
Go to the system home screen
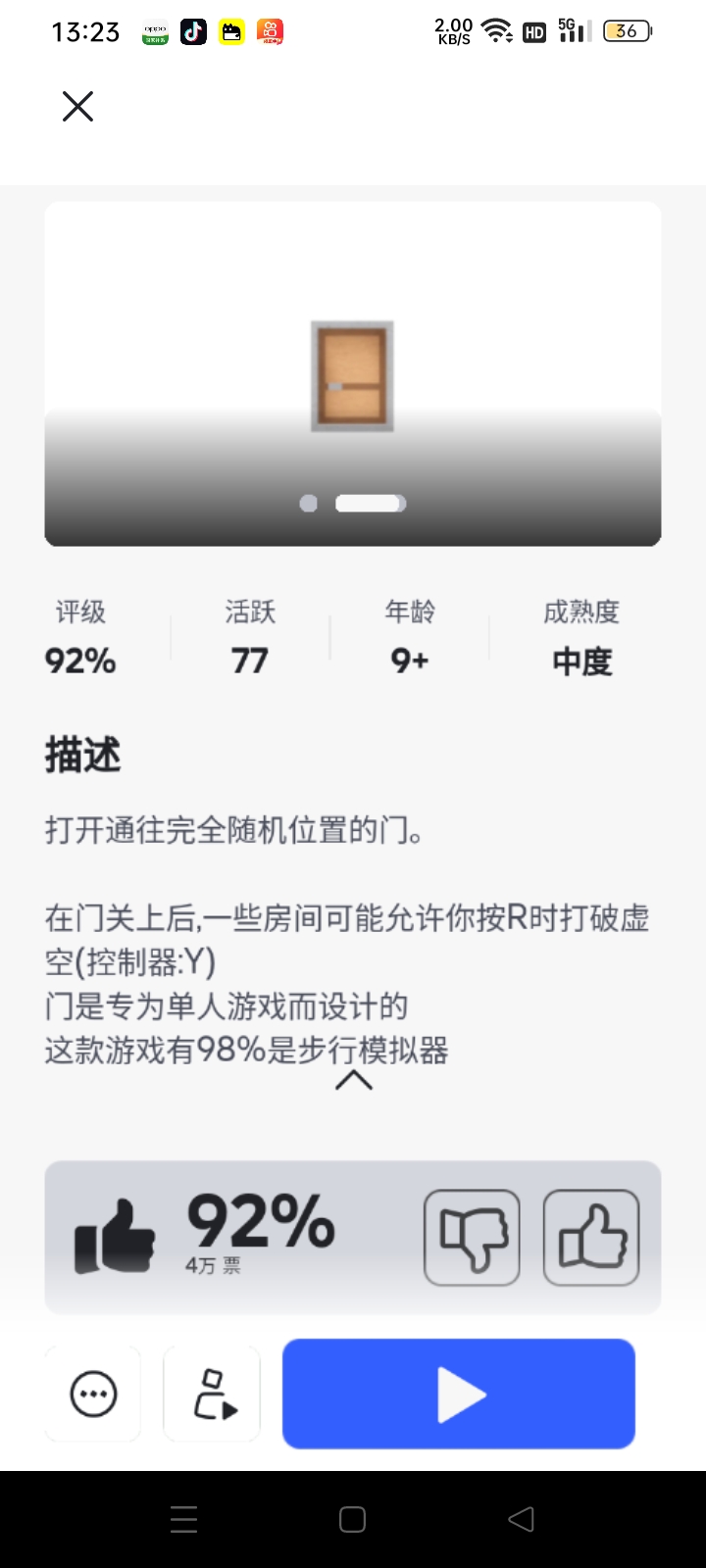(x=353, y=1519)
